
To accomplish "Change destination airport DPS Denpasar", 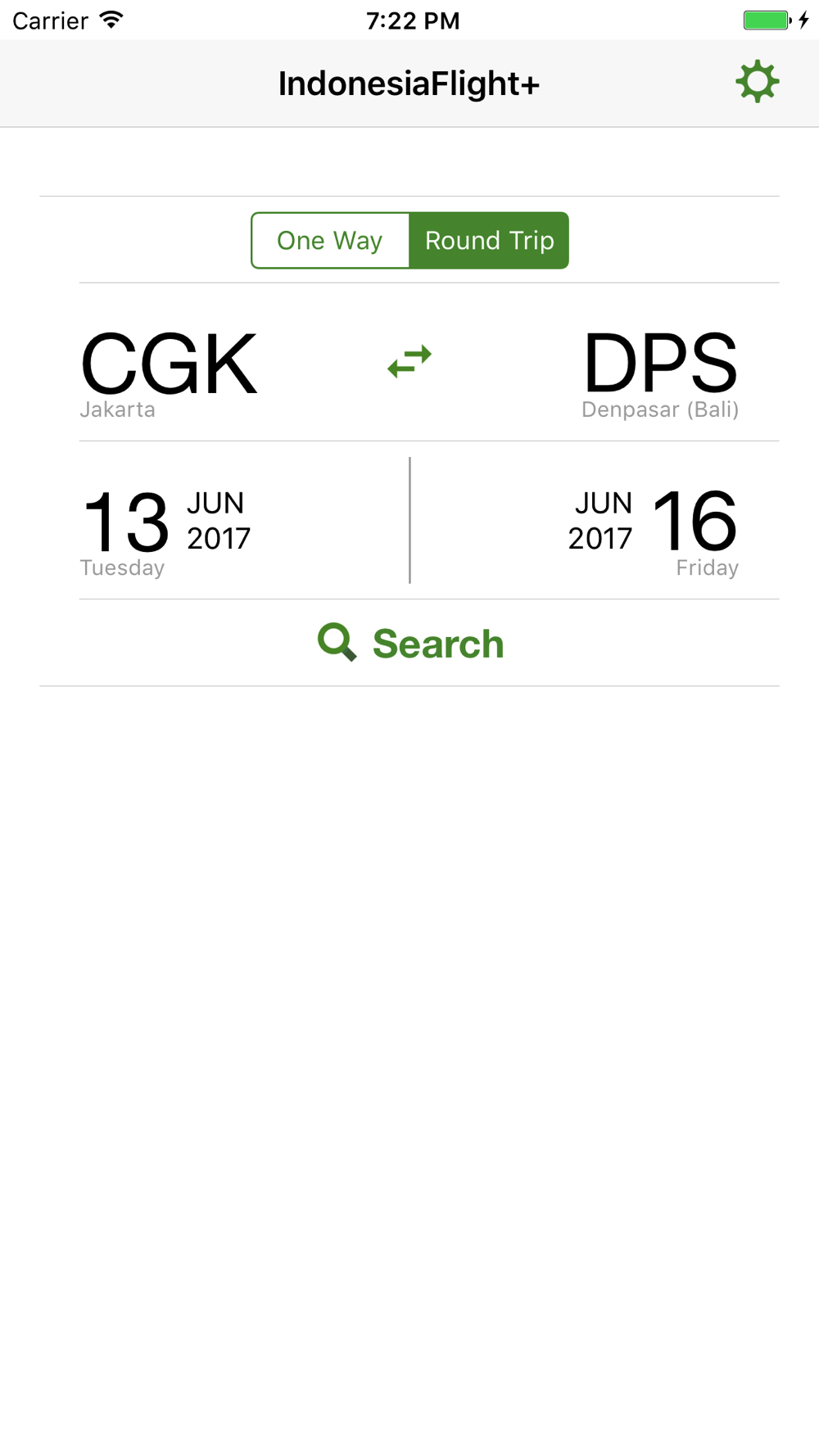I will point(659,373).
